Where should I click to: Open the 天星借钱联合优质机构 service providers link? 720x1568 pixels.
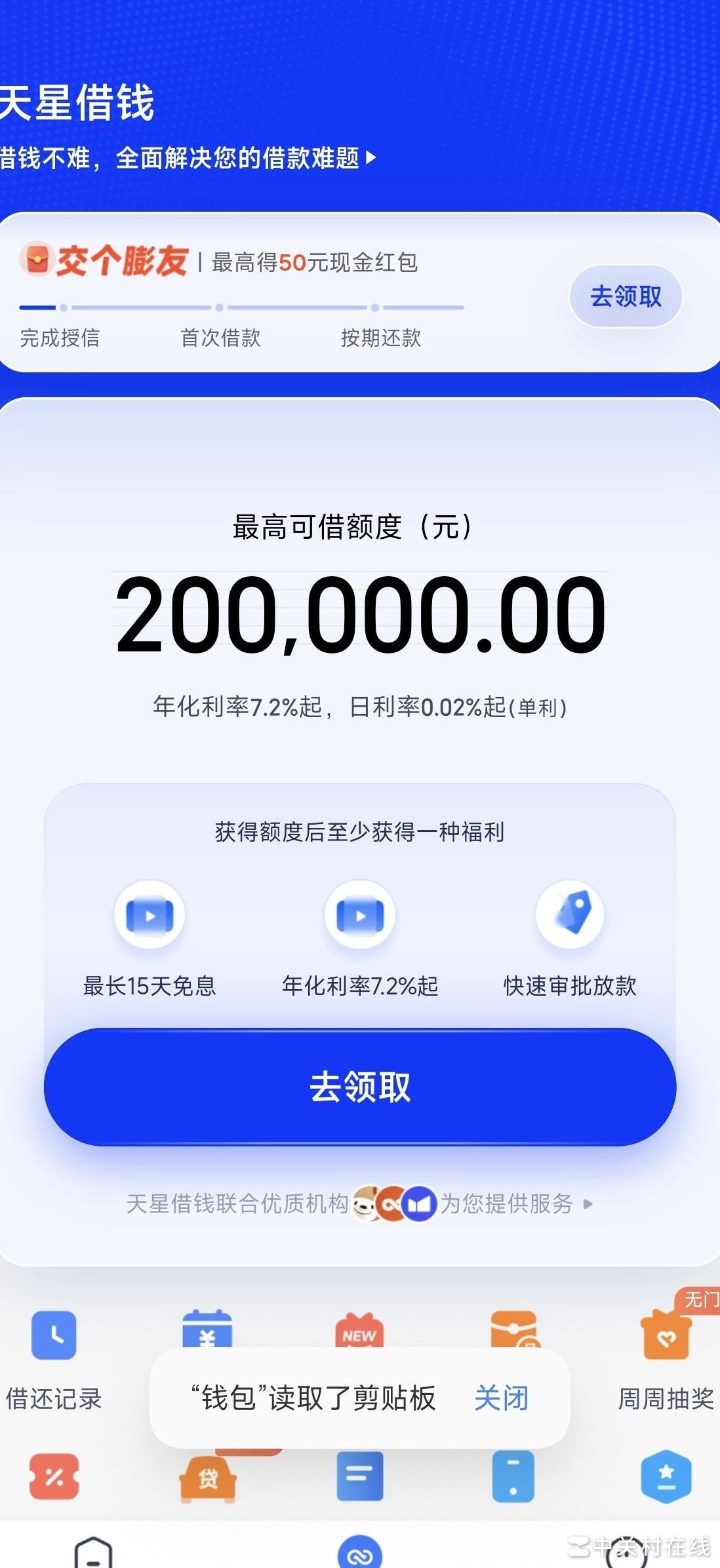pos(359,1204)
